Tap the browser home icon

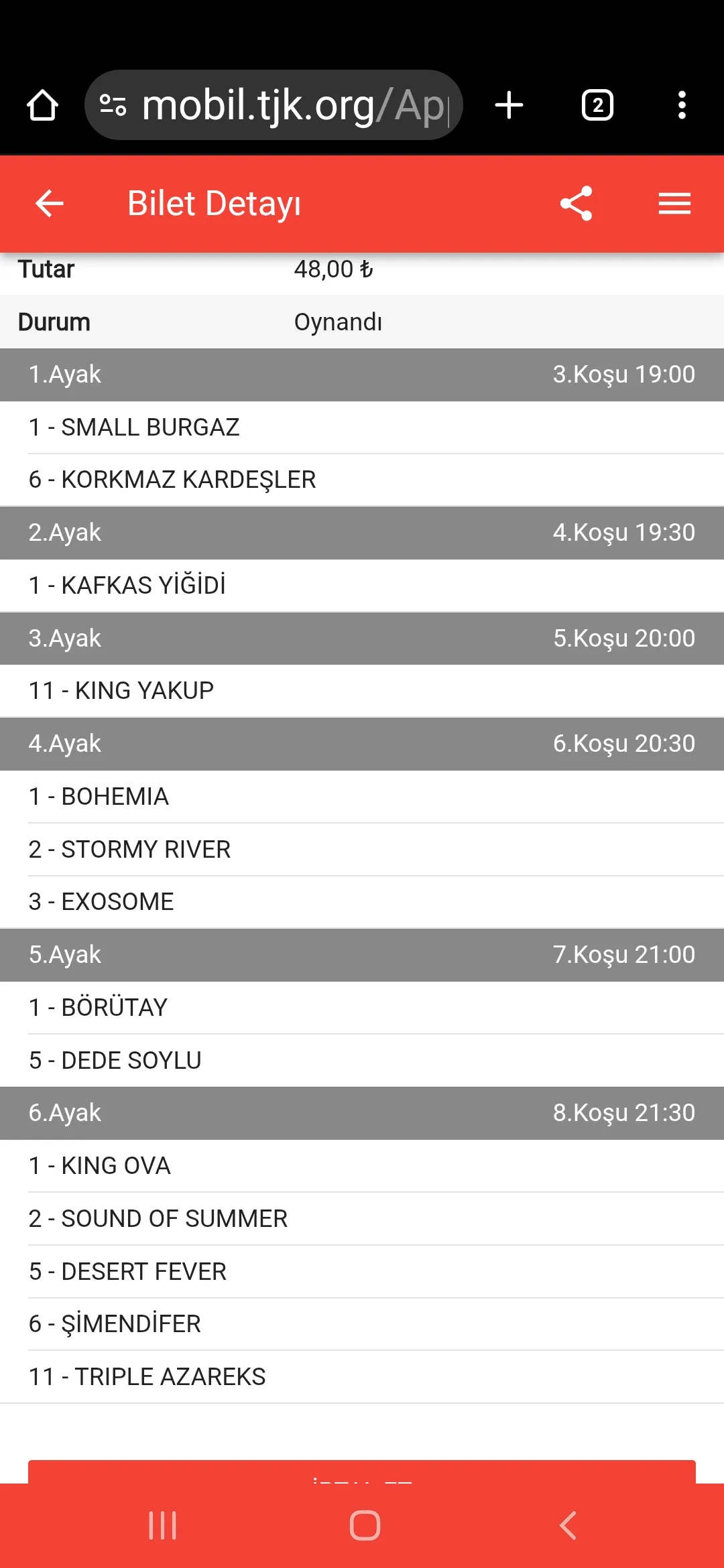pyautogui.click(x=42, y=105)
